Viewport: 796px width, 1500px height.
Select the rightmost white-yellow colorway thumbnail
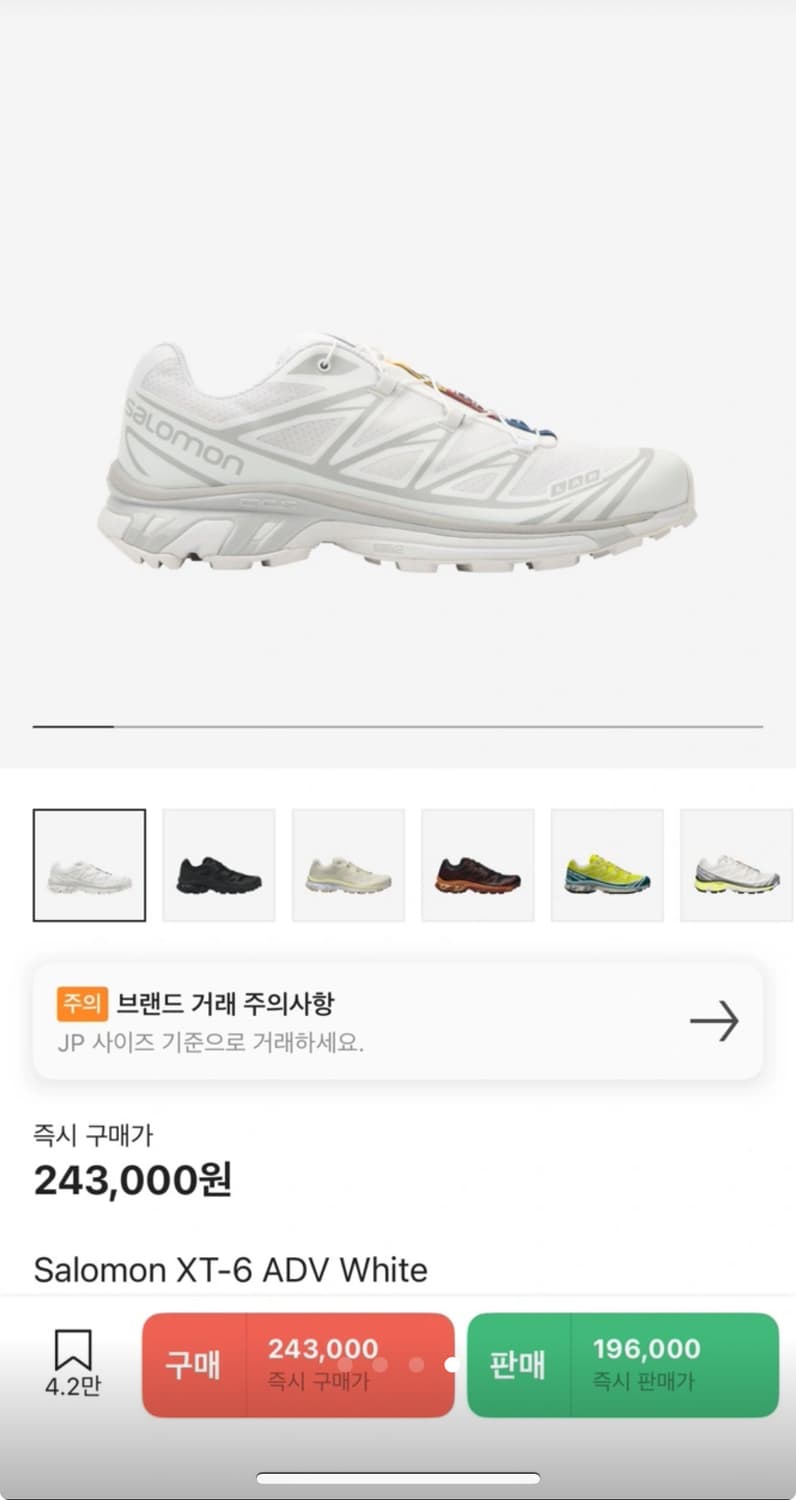coord(736,863)
